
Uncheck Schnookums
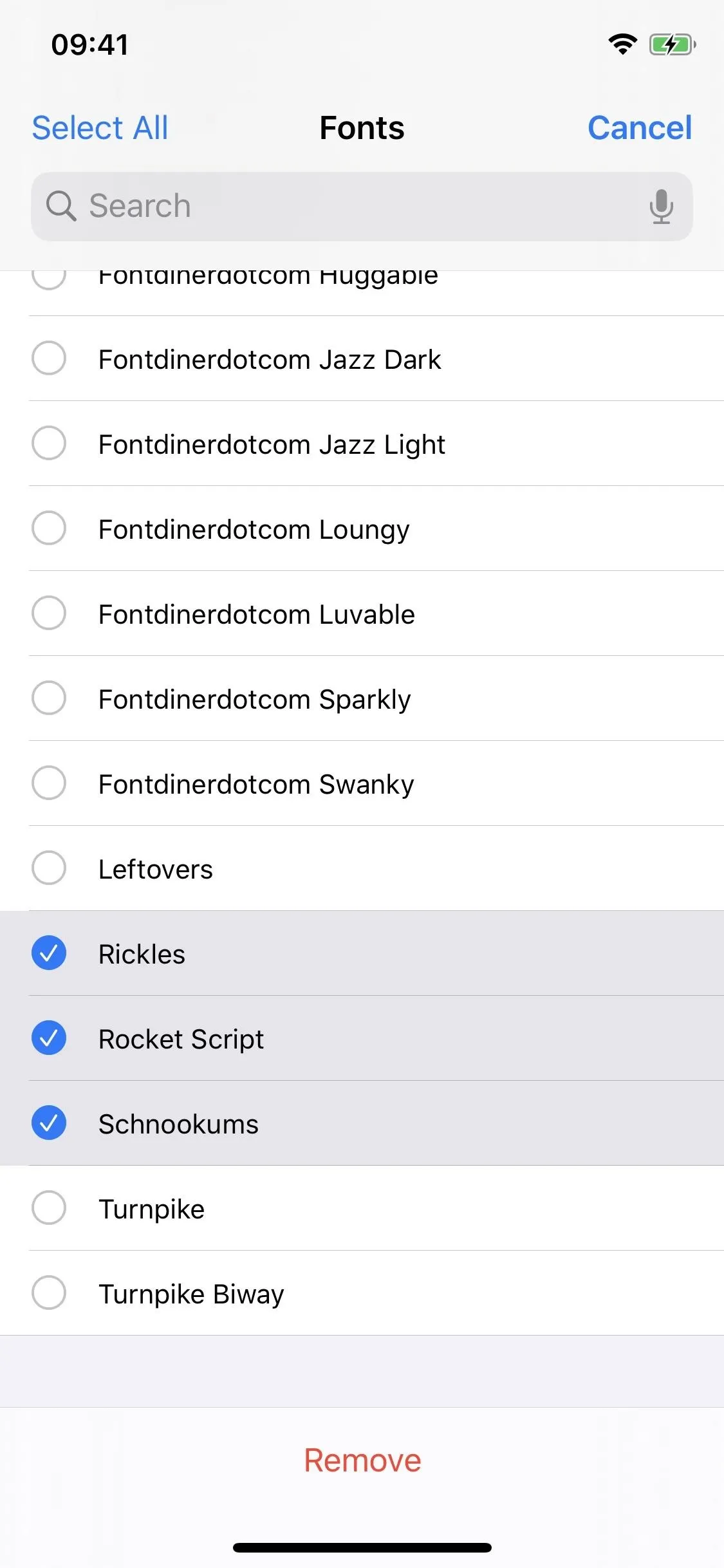[x=362, y=1123]
